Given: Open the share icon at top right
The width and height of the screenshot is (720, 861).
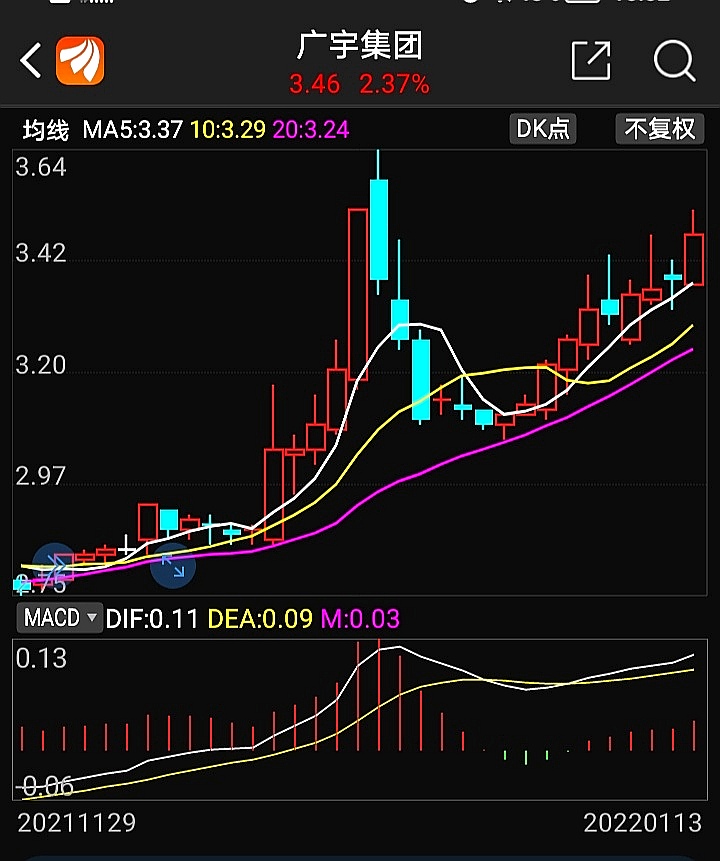Looking at the screenshot, I should [x=590, y=60].
